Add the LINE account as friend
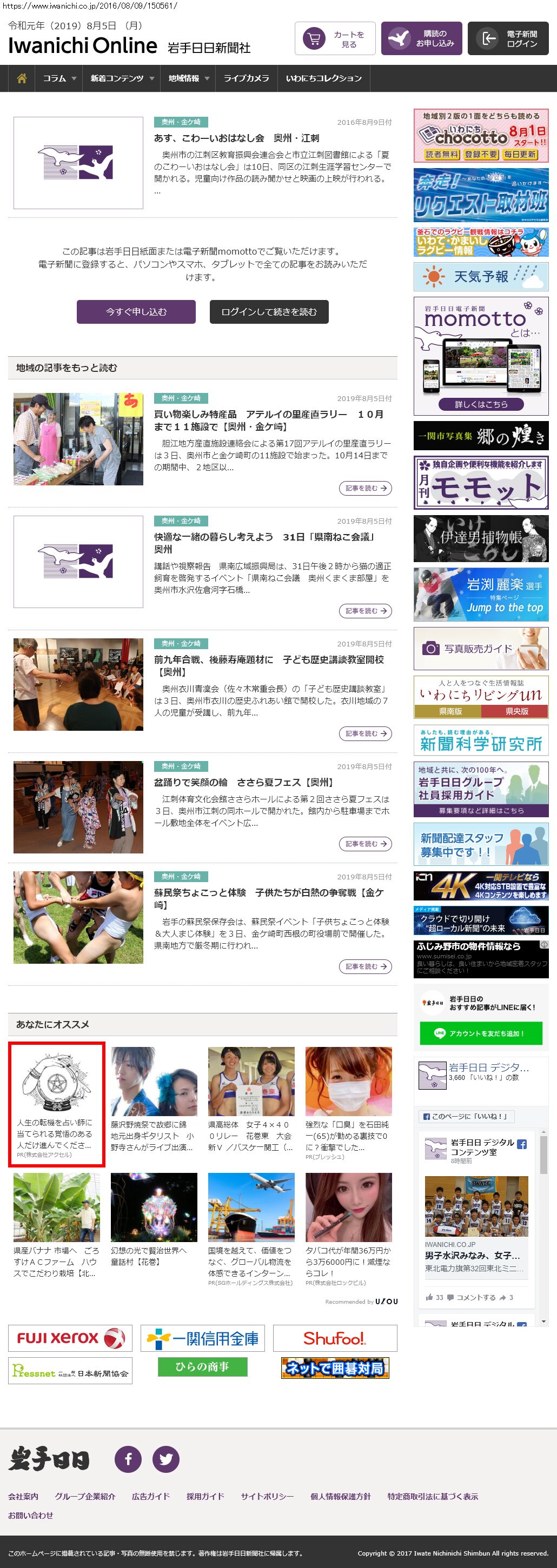Viewport: 557px width, 1568px height. pos(480,1033)
